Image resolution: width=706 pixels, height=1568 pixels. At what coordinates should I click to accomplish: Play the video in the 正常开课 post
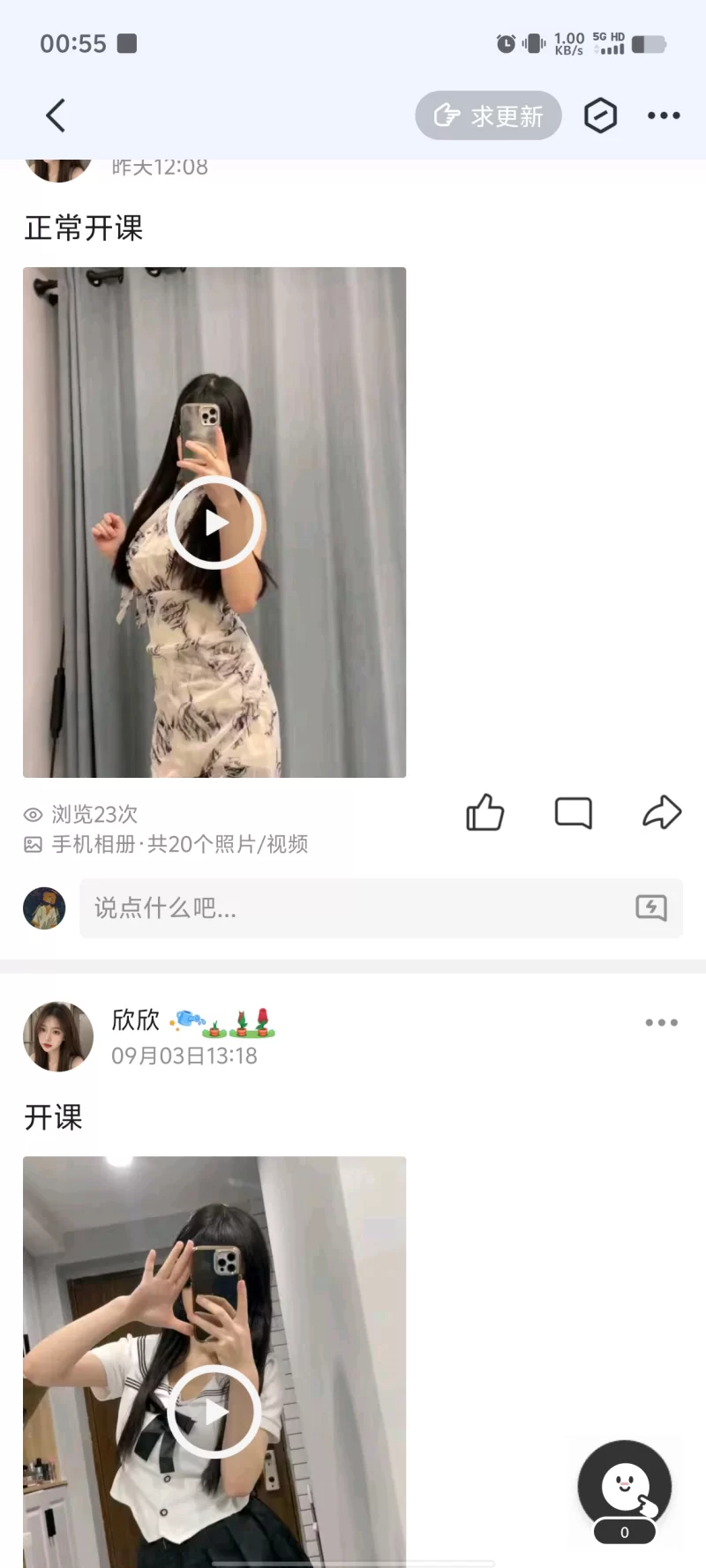coord(214,522)
